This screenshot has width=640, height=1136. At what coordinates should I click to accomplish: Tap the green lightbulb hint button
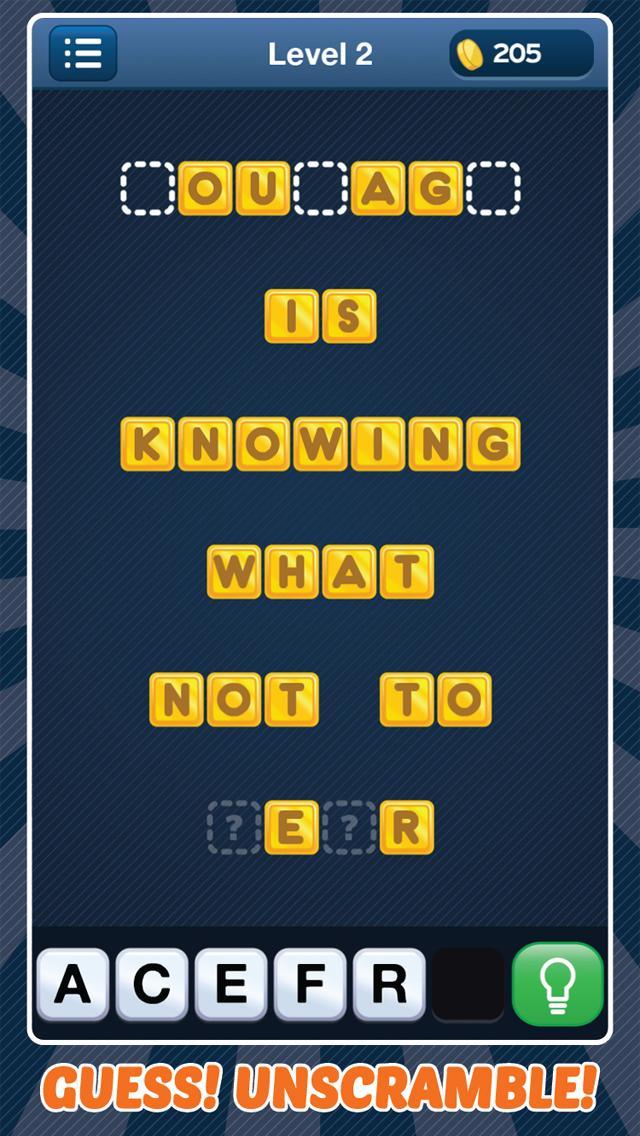pyautogui.click(x=557, y=984)
